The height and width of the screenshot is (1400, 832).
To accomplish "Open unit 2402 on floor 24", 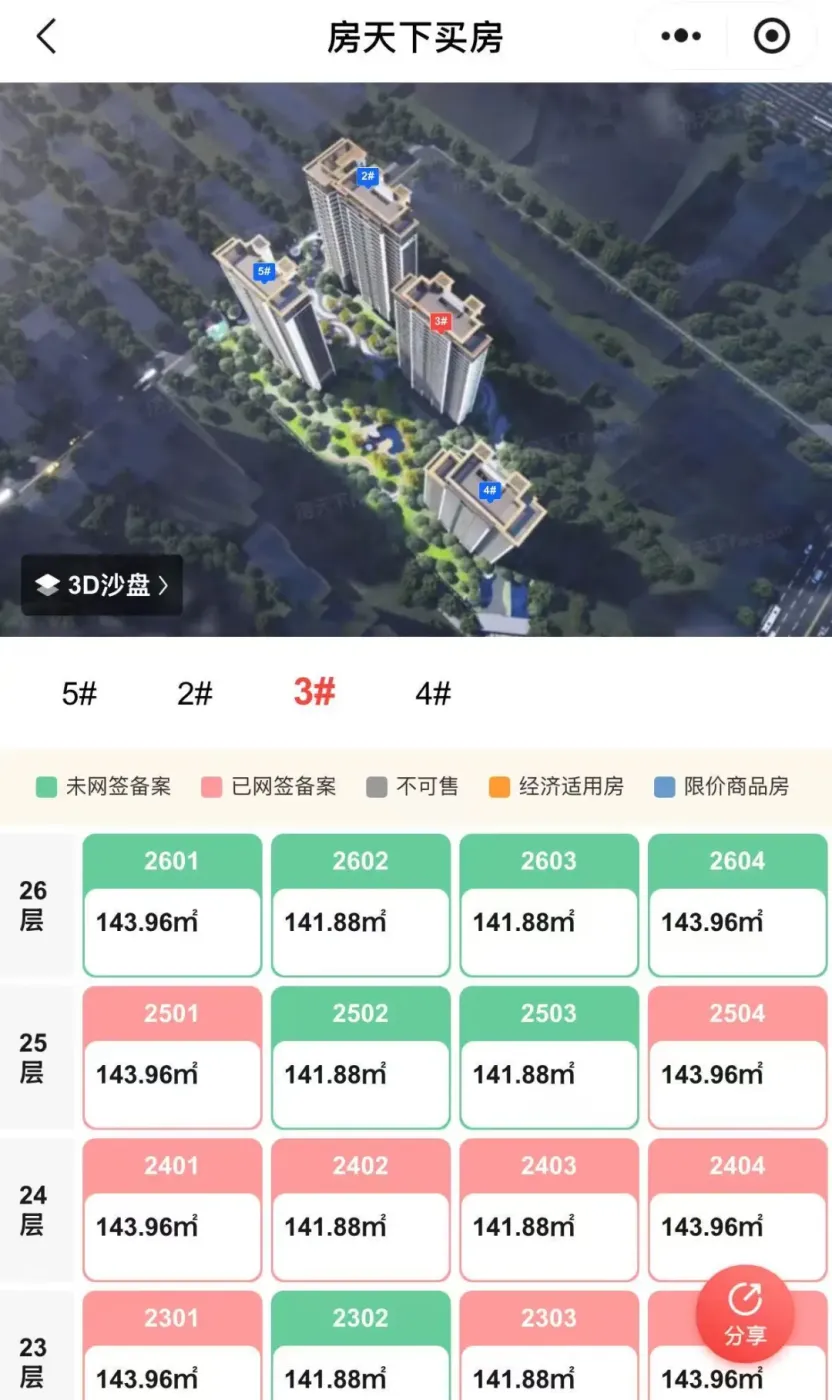I will point(360,1209).
